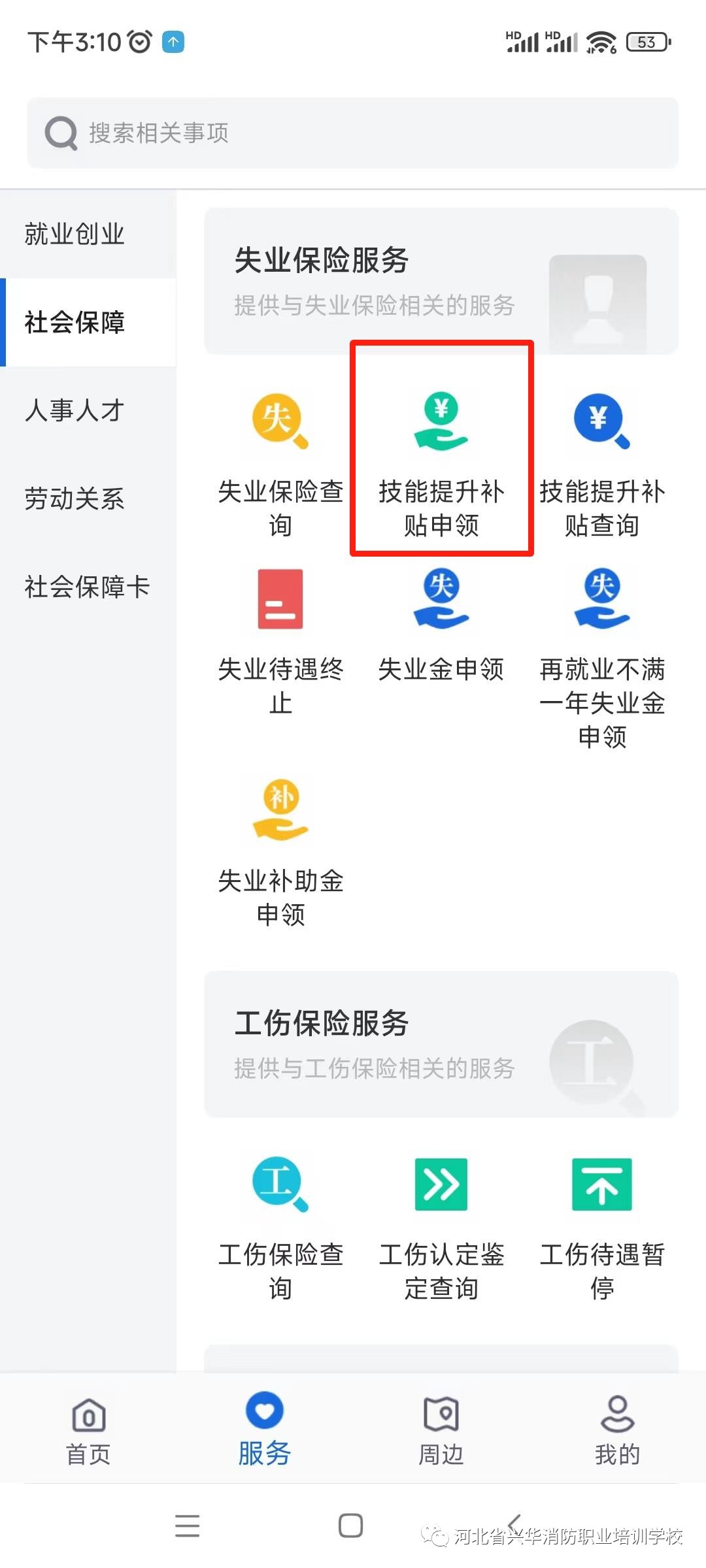
Task: Open 失业保险查询 service
Action: [280, 464]
